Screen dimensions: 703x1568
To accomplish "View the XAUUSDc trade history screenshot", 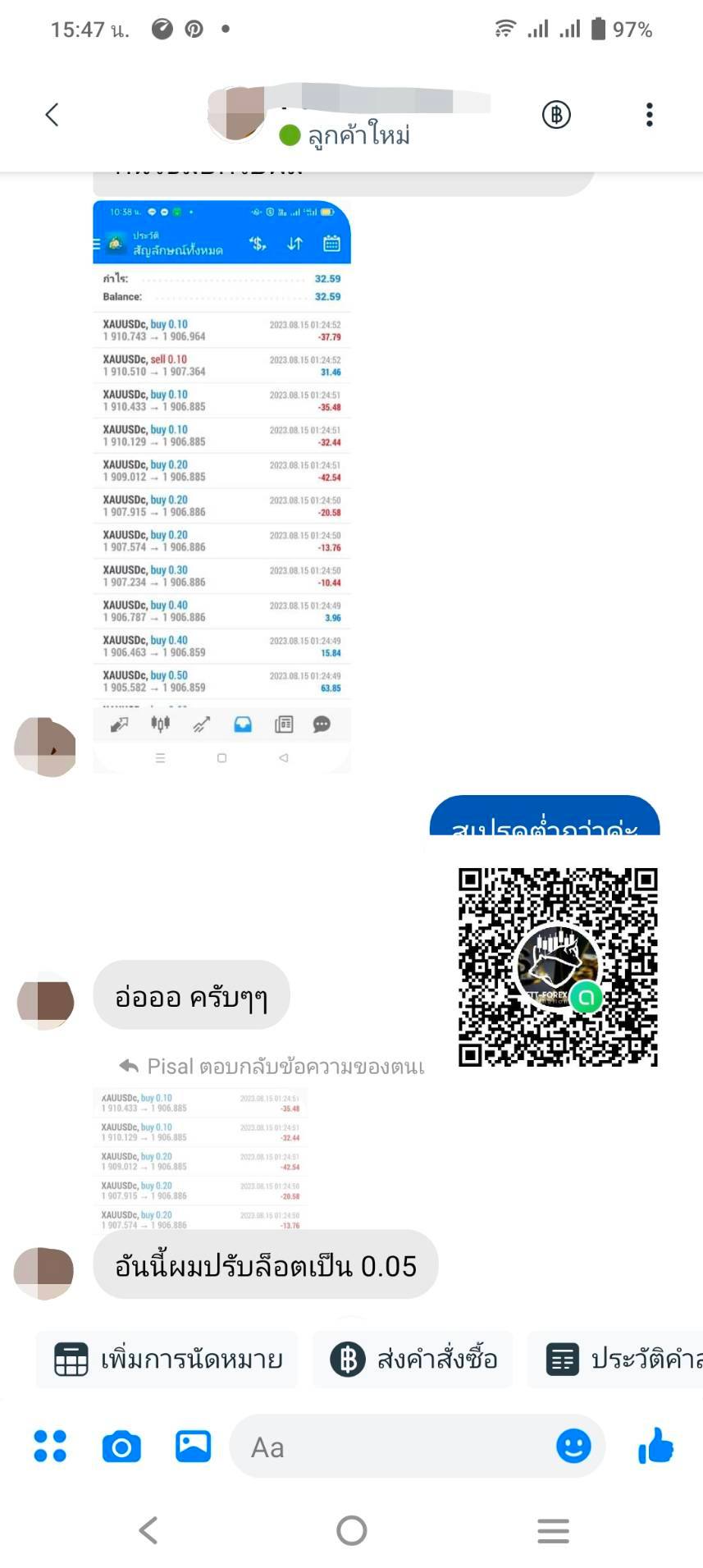I will (x=221, y=484).
